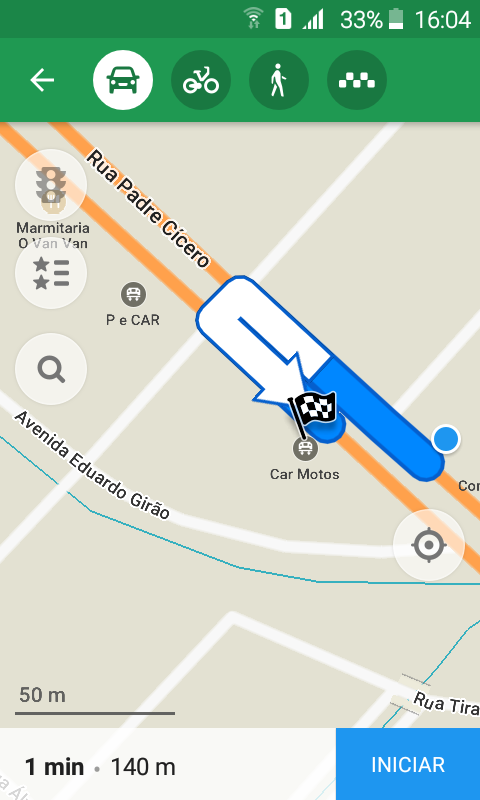This screenshot has width=480, height=800.
Task: Switch to taxi routing
Action: pos(357,80)
